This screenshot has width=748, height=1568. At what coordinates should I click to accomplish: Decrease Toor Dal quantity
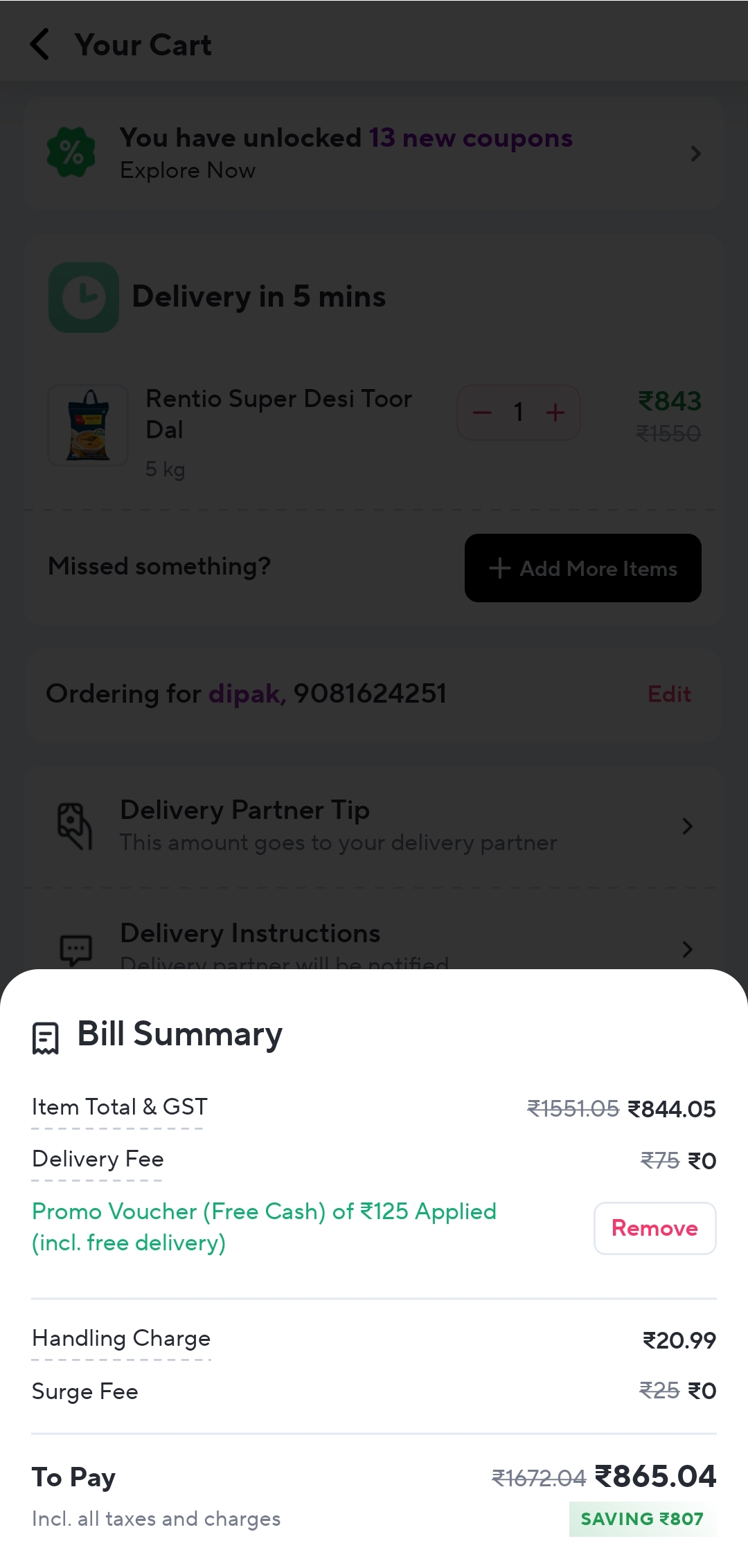[x=482, y=413]
